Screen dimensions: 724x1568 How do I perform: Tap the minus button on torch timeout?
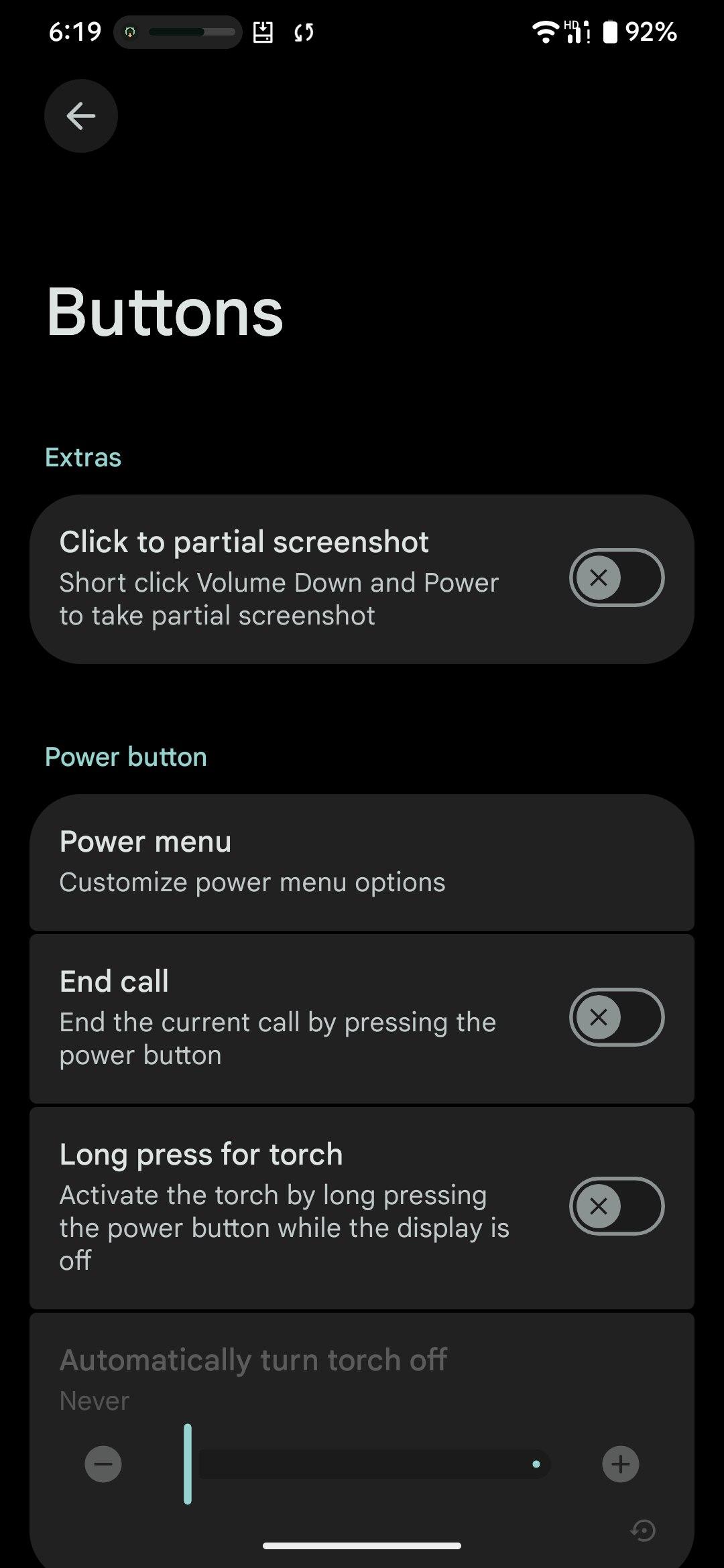coord(103,1464)
